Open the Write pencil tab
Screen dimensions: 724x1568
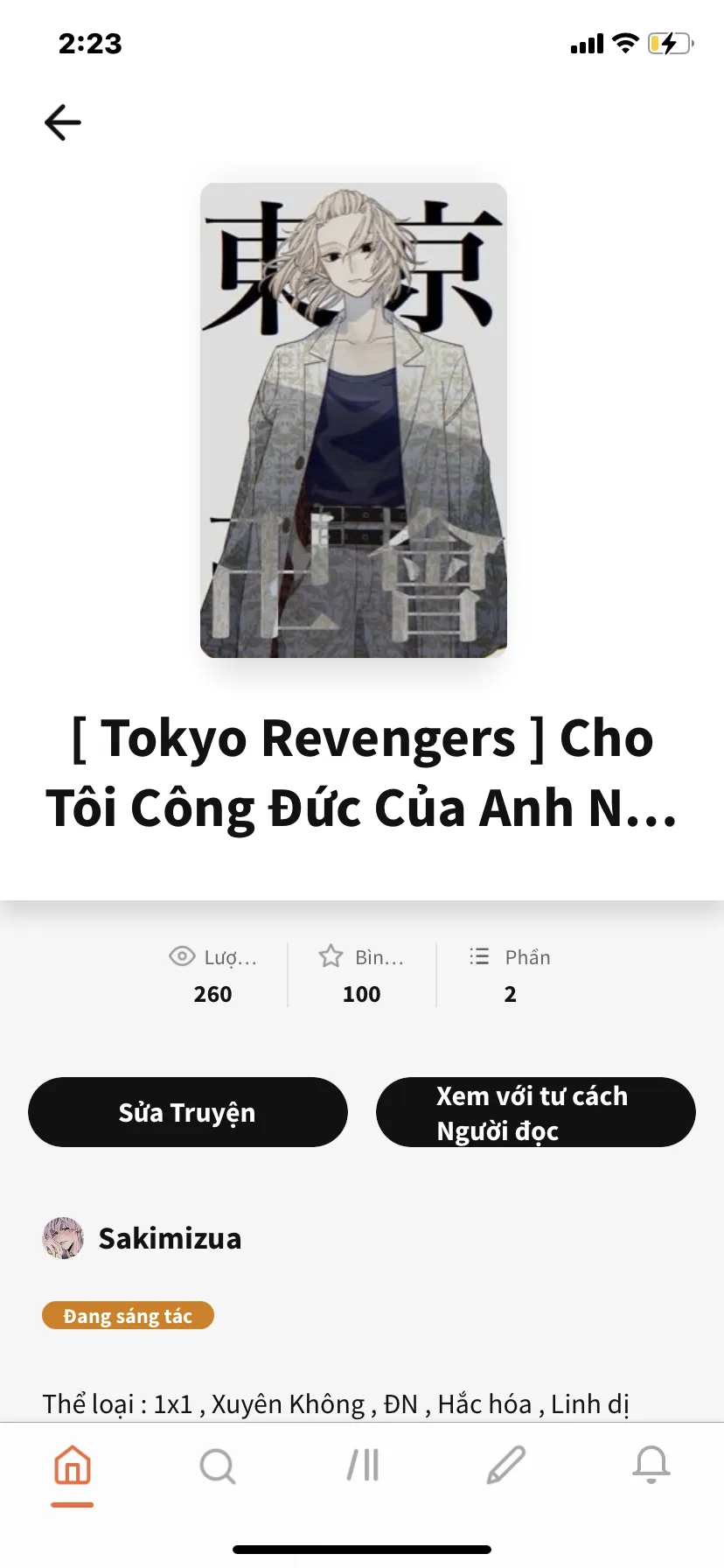(x=506, y=1466)
